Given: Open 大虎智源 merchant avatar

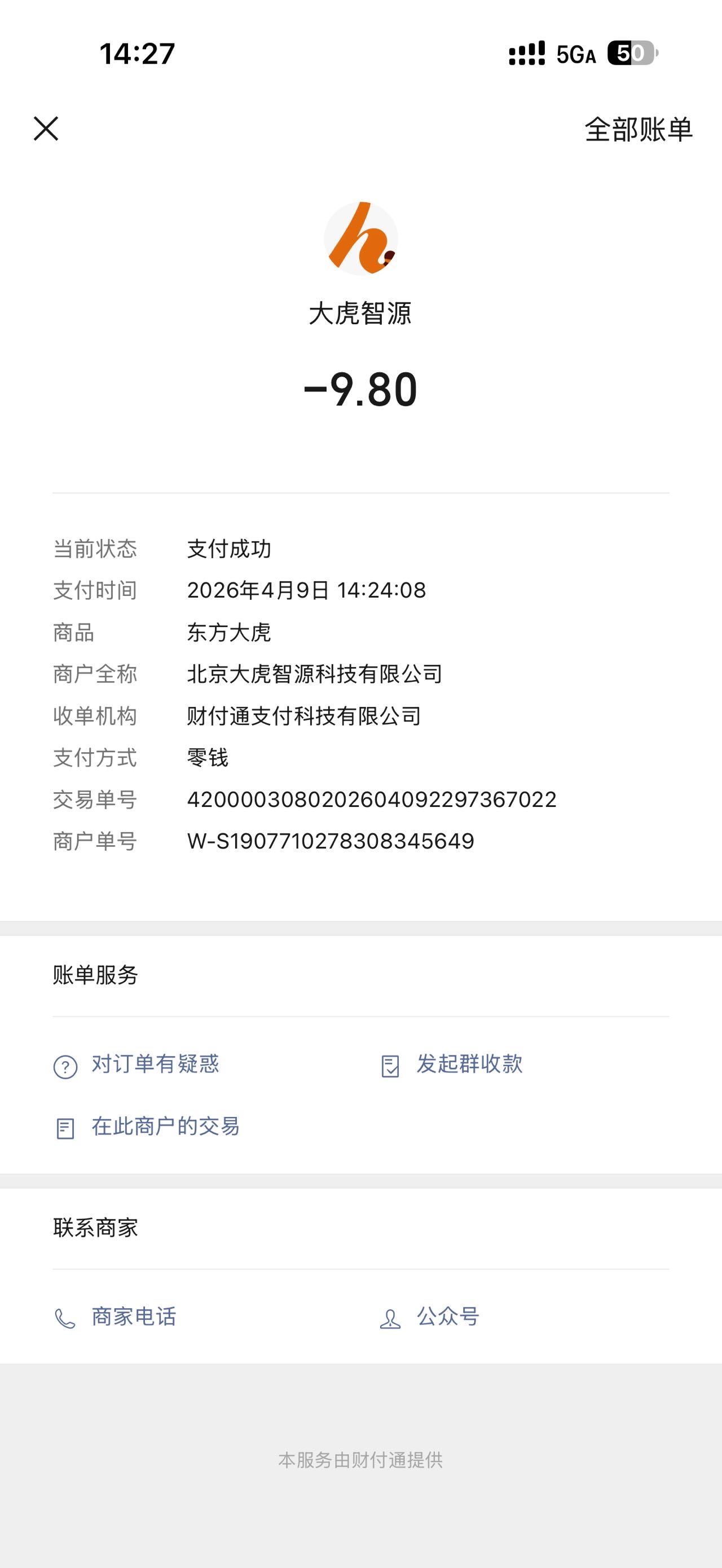Looking at the screenshot, I should (361, 238).
